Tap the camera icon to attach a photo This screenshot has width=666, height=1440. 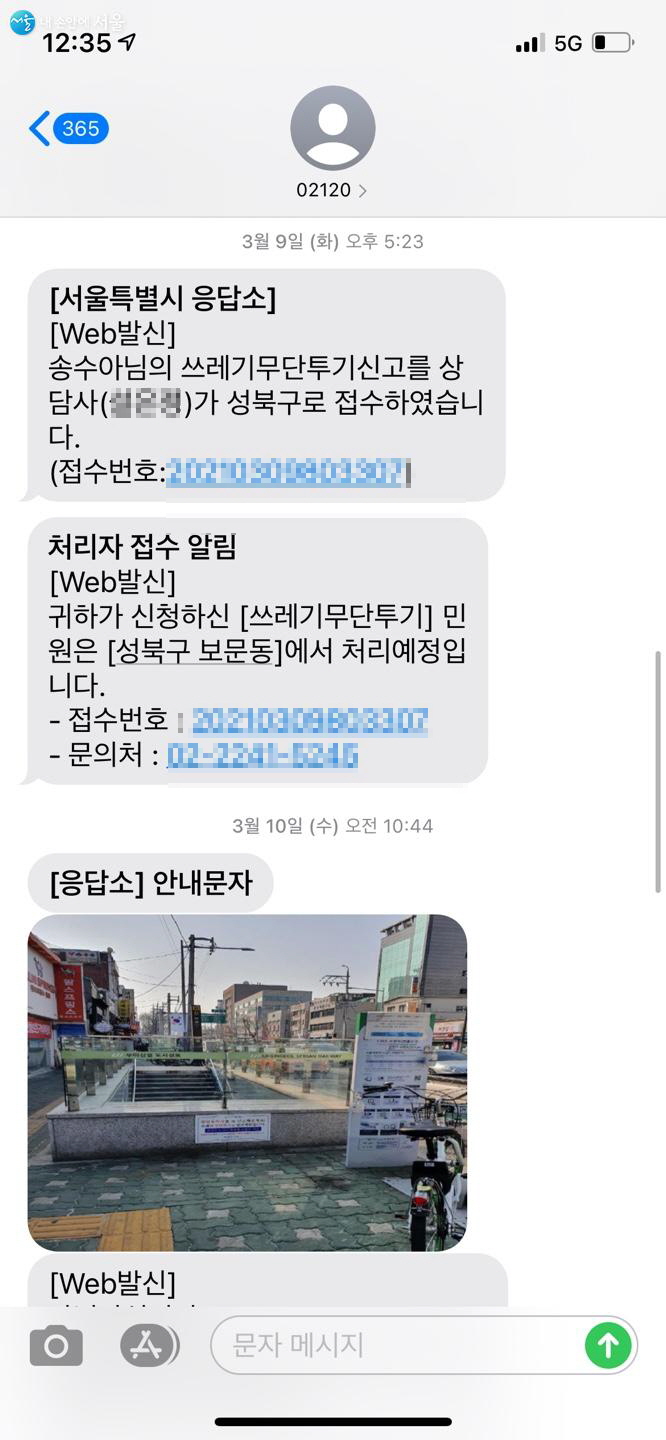click(x=56, y=1346)
